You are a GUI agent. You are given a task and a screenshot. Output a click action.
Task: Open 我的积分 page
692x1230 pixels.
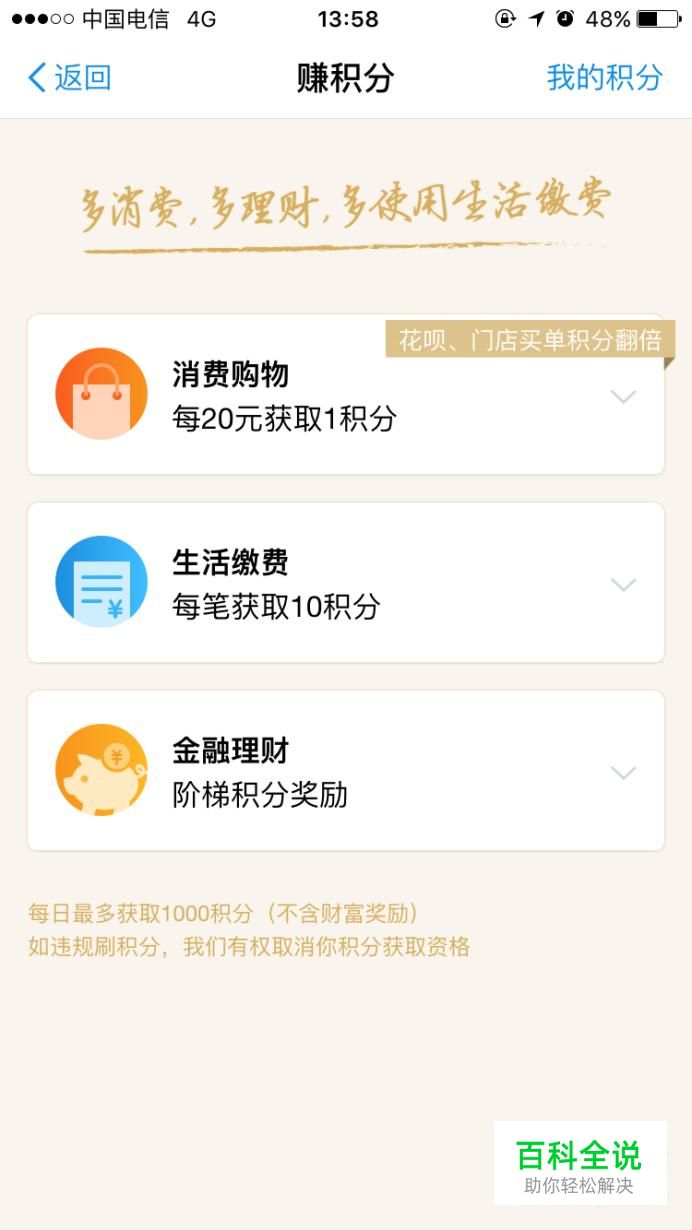pyautogui.click(x=604, y=78)
